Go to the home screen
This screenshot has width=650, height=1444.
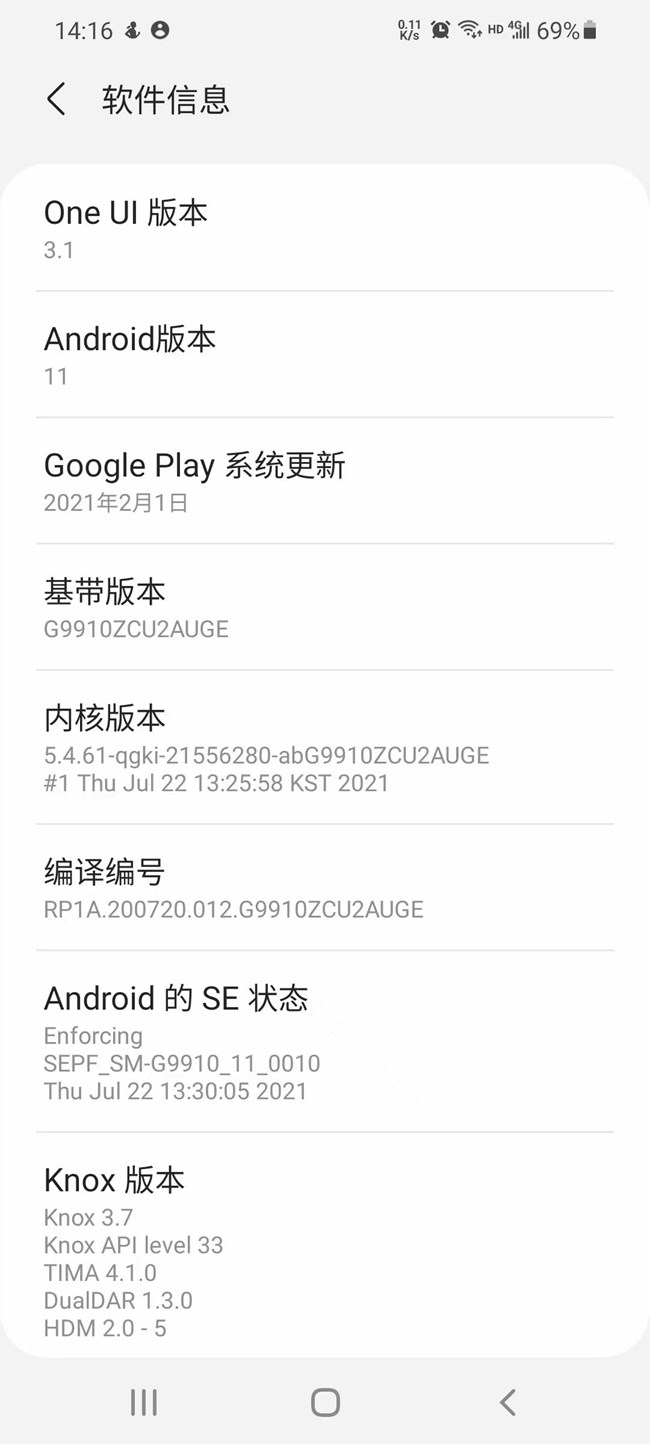point(325,1402)
